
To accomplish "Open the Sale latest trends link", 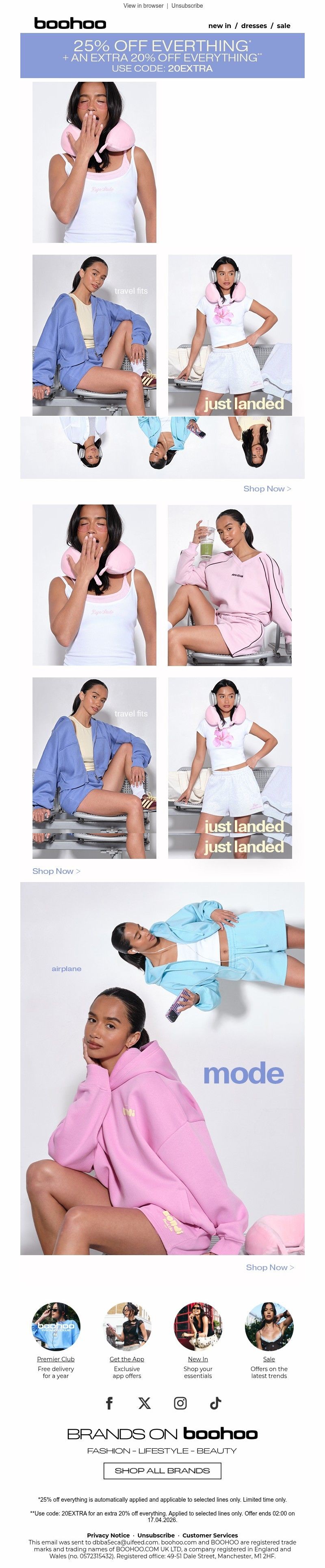I will click(269, 1358).
